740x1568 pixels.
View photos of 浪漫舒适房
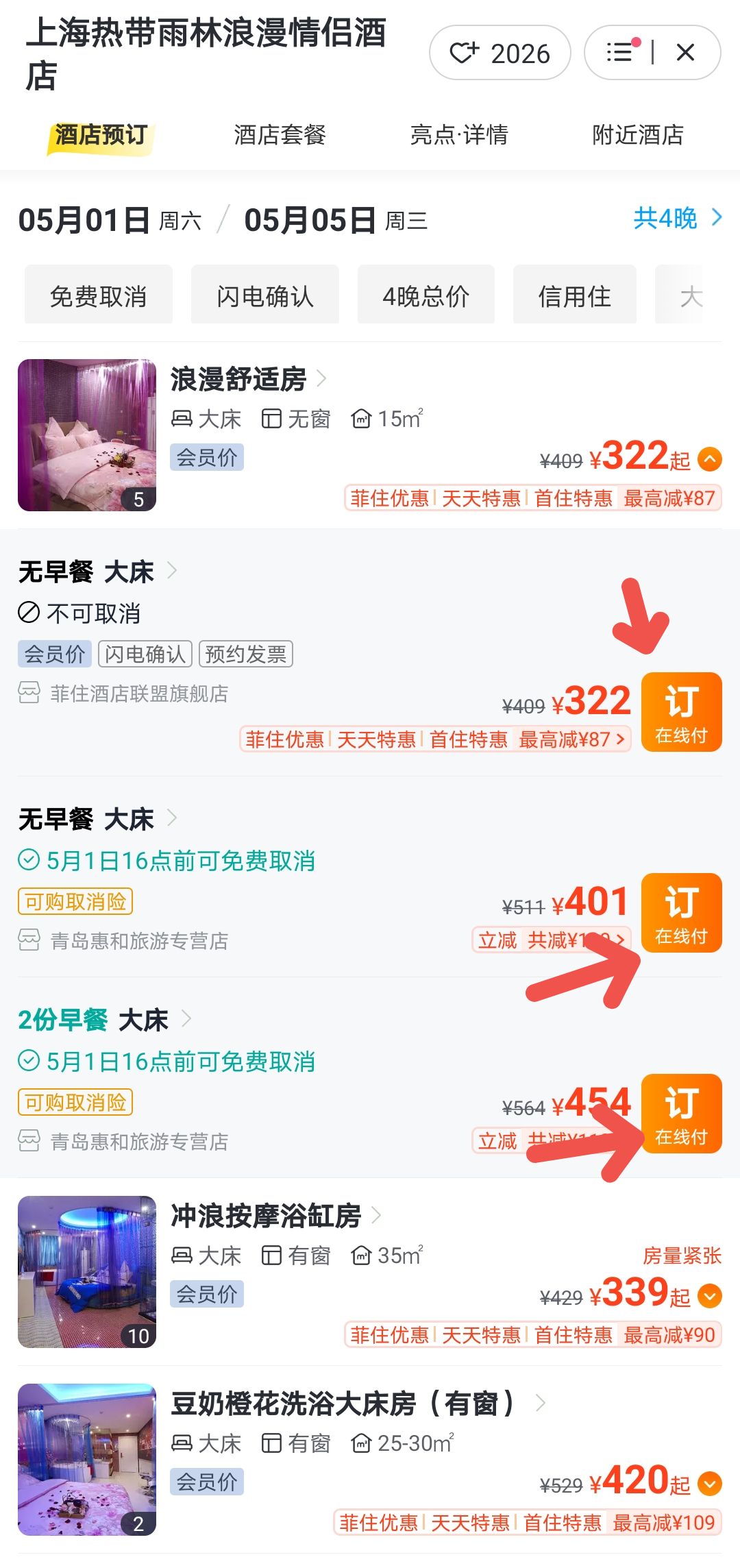click(87, 435)
